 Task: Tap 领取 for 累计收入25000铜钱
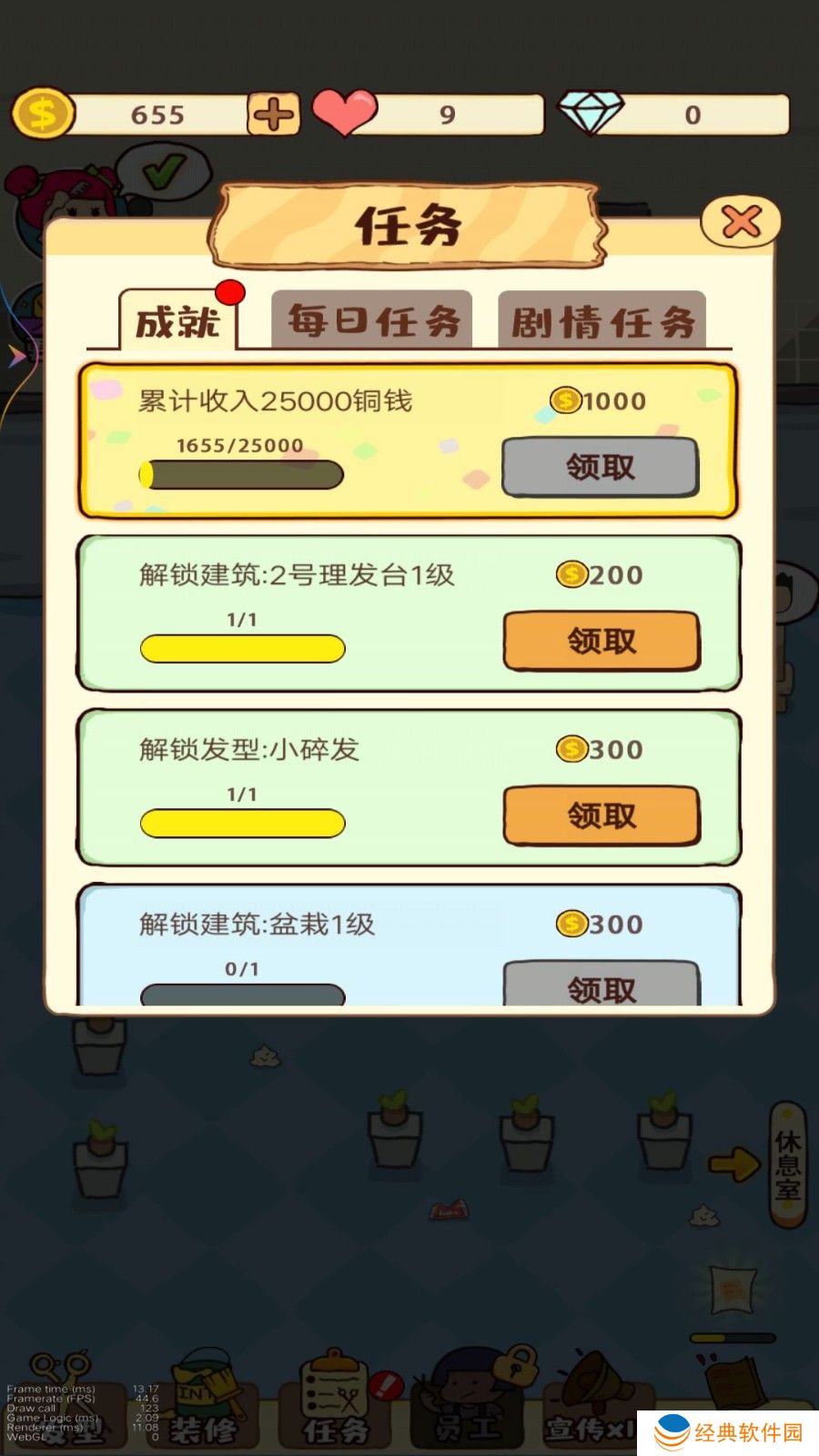pos(600,467)
